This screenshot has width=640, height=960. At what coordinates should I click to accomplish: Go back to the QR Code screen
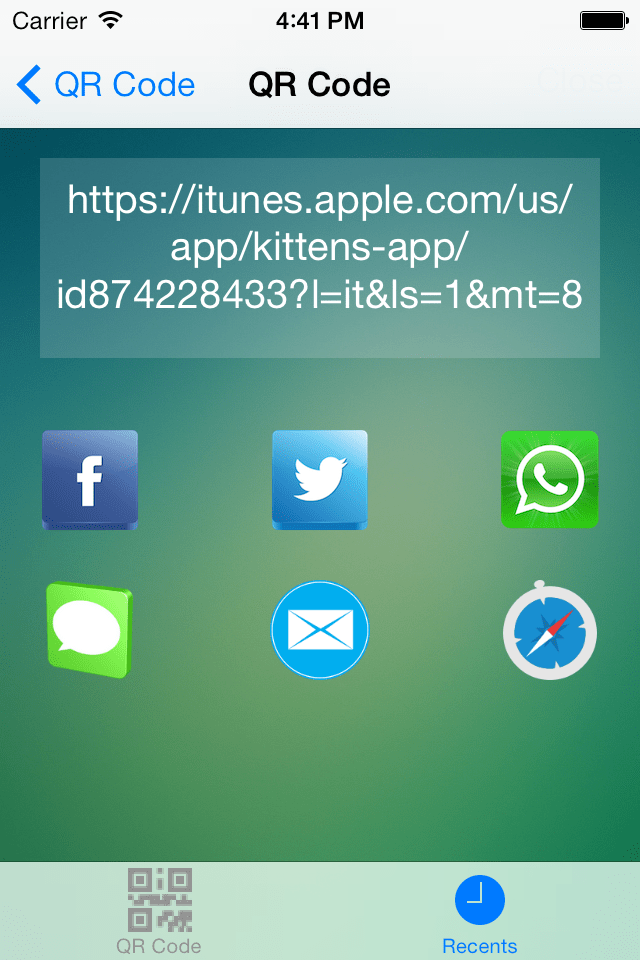coord(105,85)
